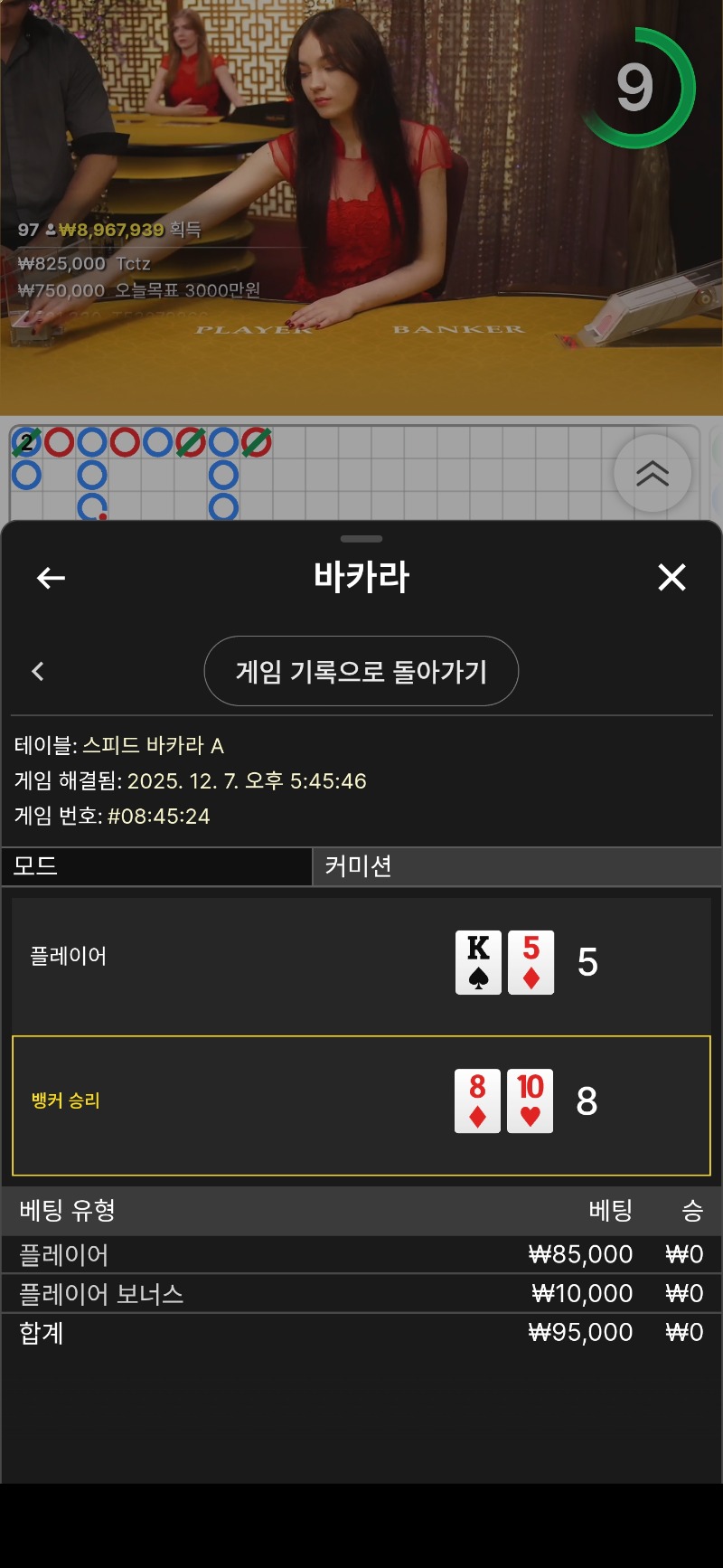Tap 게임 기록으로 돌아가기 button
This screenshot has width=723, height=1568.
[x=361, y=671]
